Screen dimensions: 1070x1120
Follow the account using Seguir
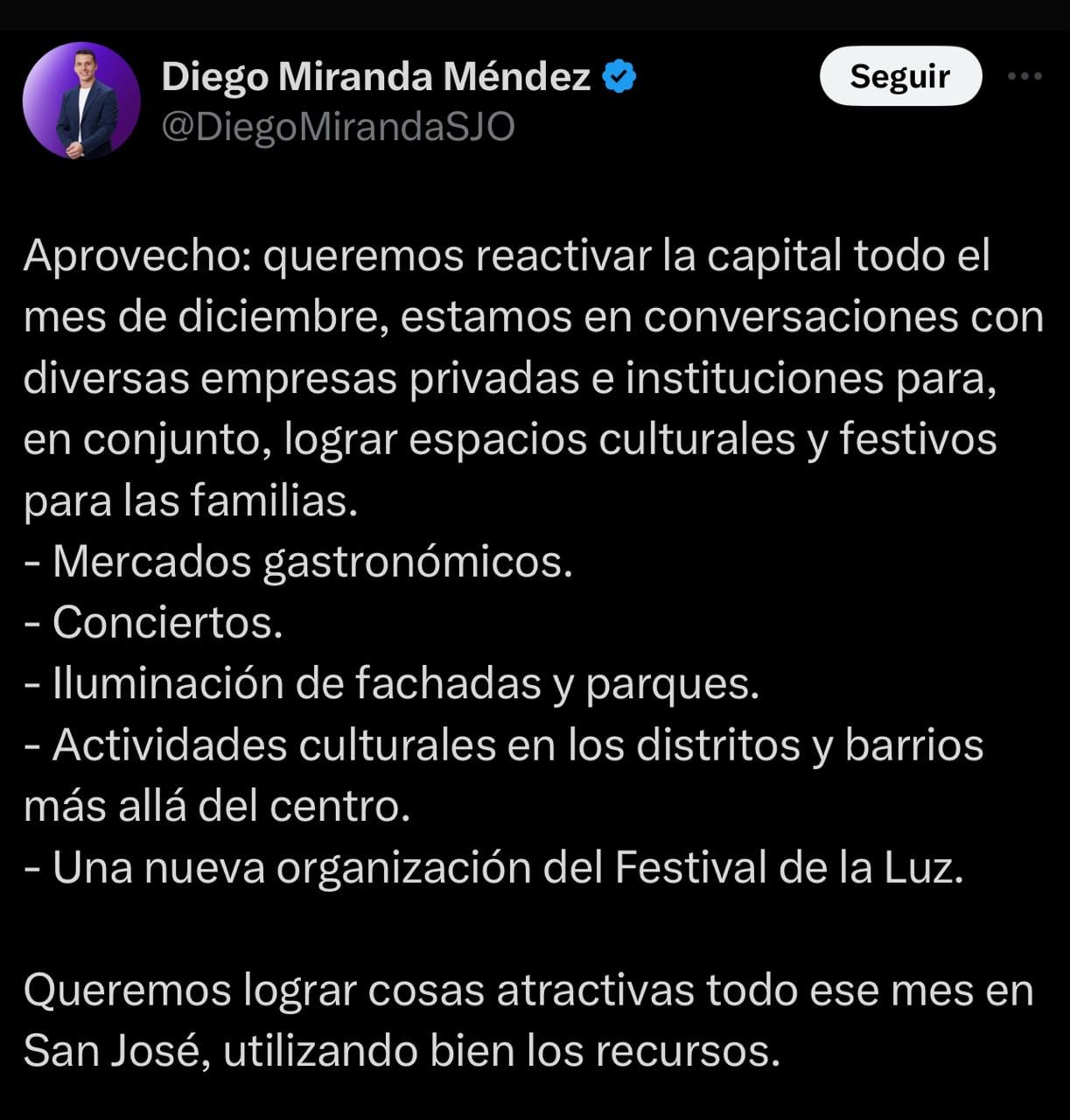point(900,76)
